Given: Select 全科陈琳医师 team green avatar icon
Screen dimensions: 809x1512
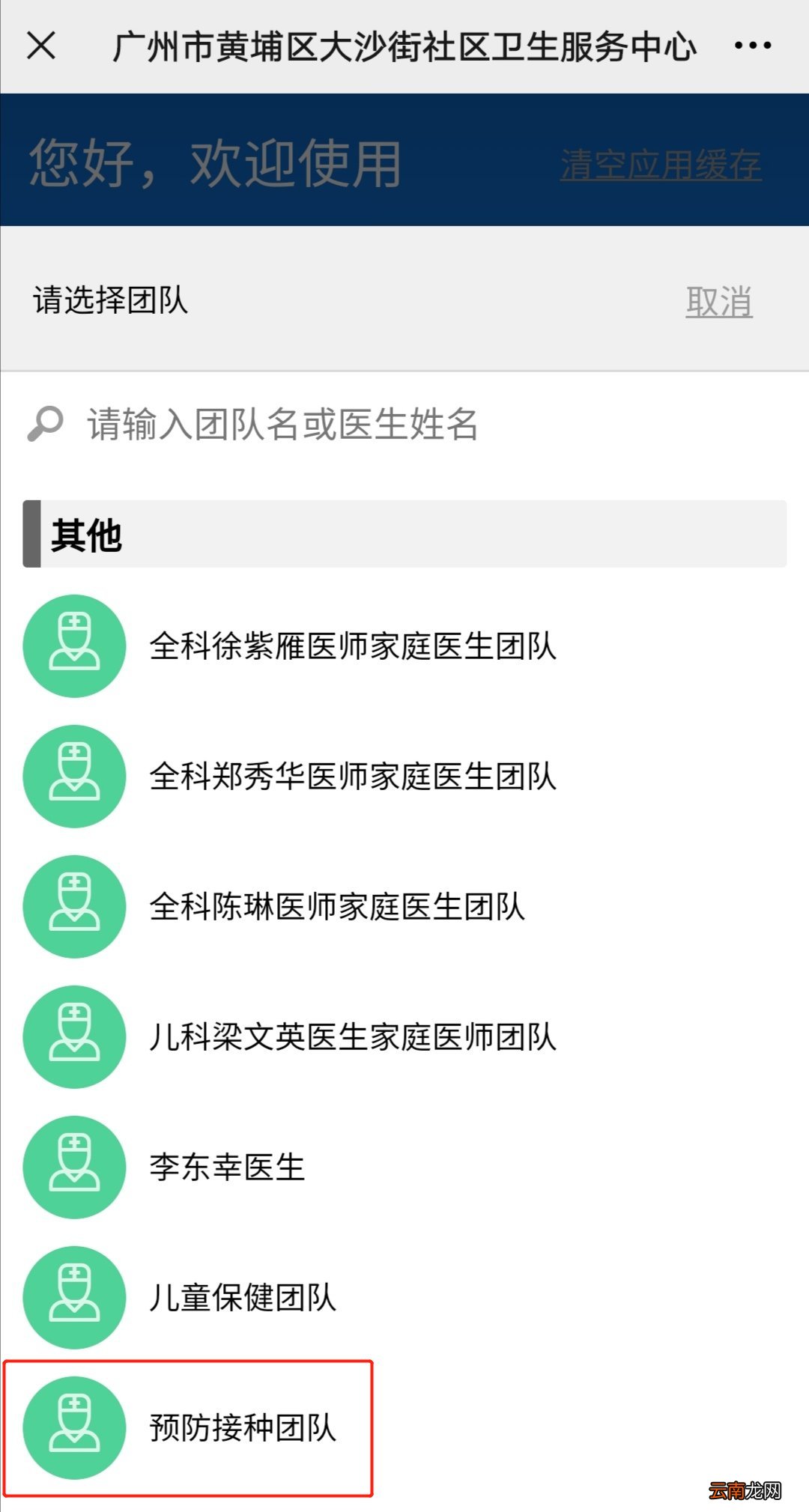Looking at the screenshot, I should coord(74,907).
